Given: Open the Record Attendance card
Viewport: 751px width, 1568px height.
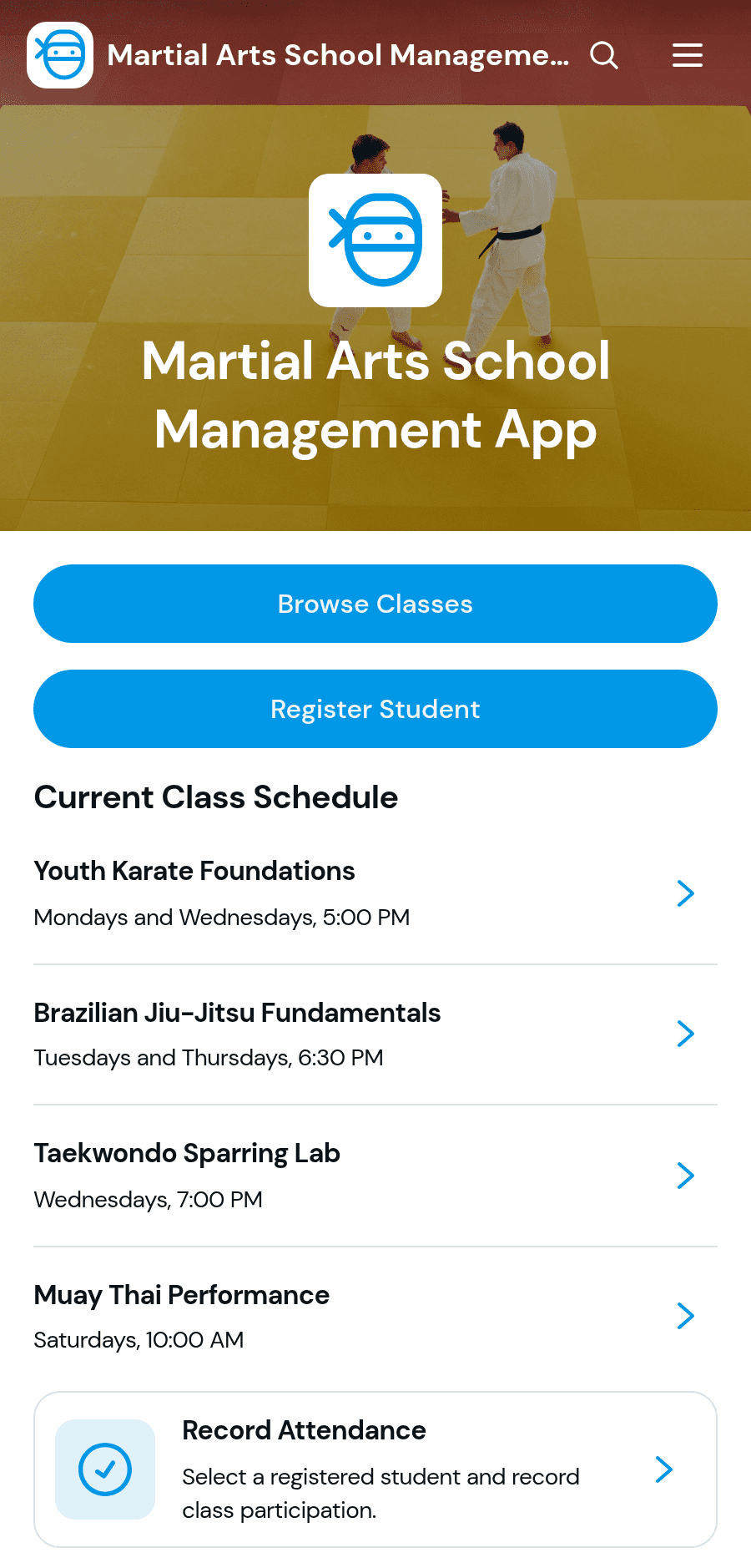Looking at the screenshot, I should 375,1469.
